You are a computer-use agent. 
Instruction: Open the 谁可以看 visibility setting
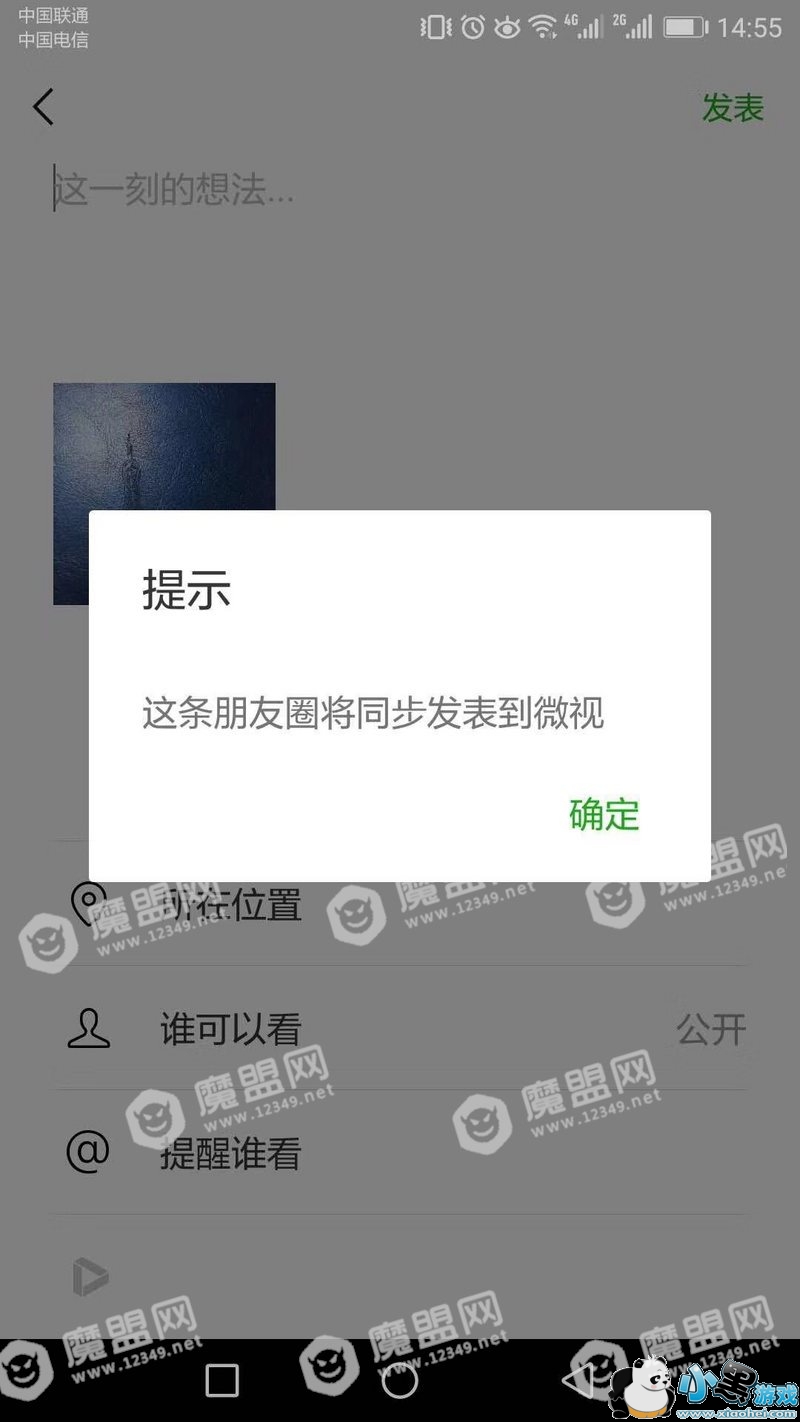(400, 1028)
